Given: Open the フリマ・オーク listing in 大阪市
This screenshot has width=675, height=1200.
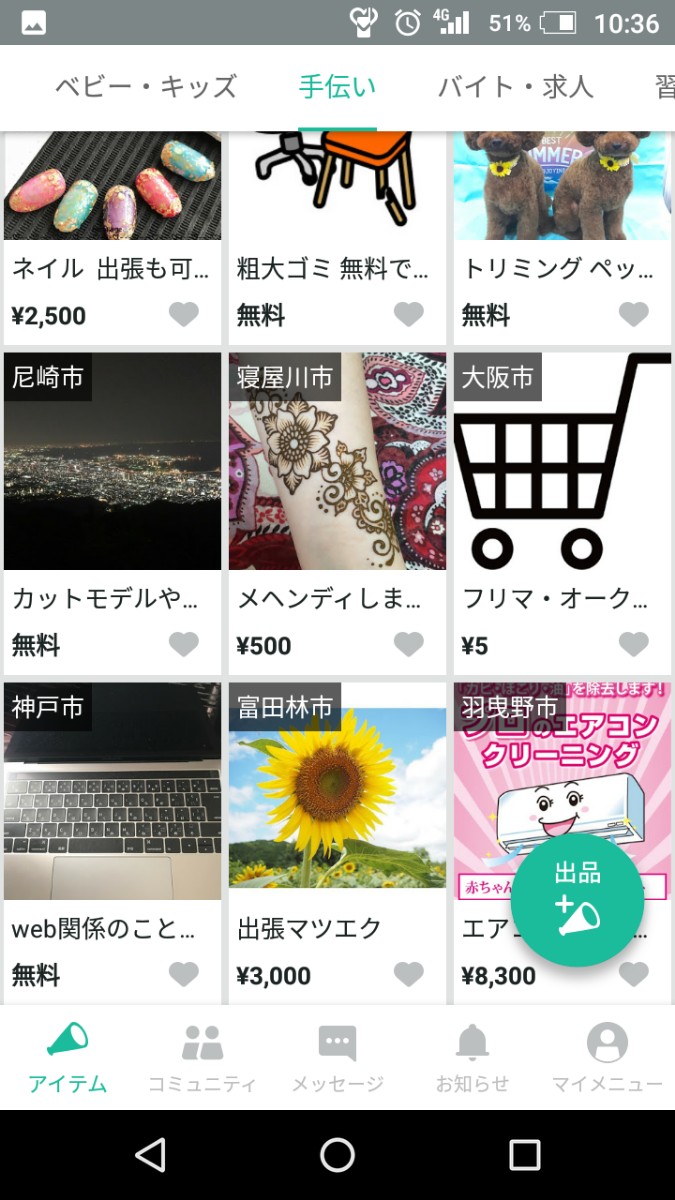Looking at the screenshot, I should tap(562, 461).
